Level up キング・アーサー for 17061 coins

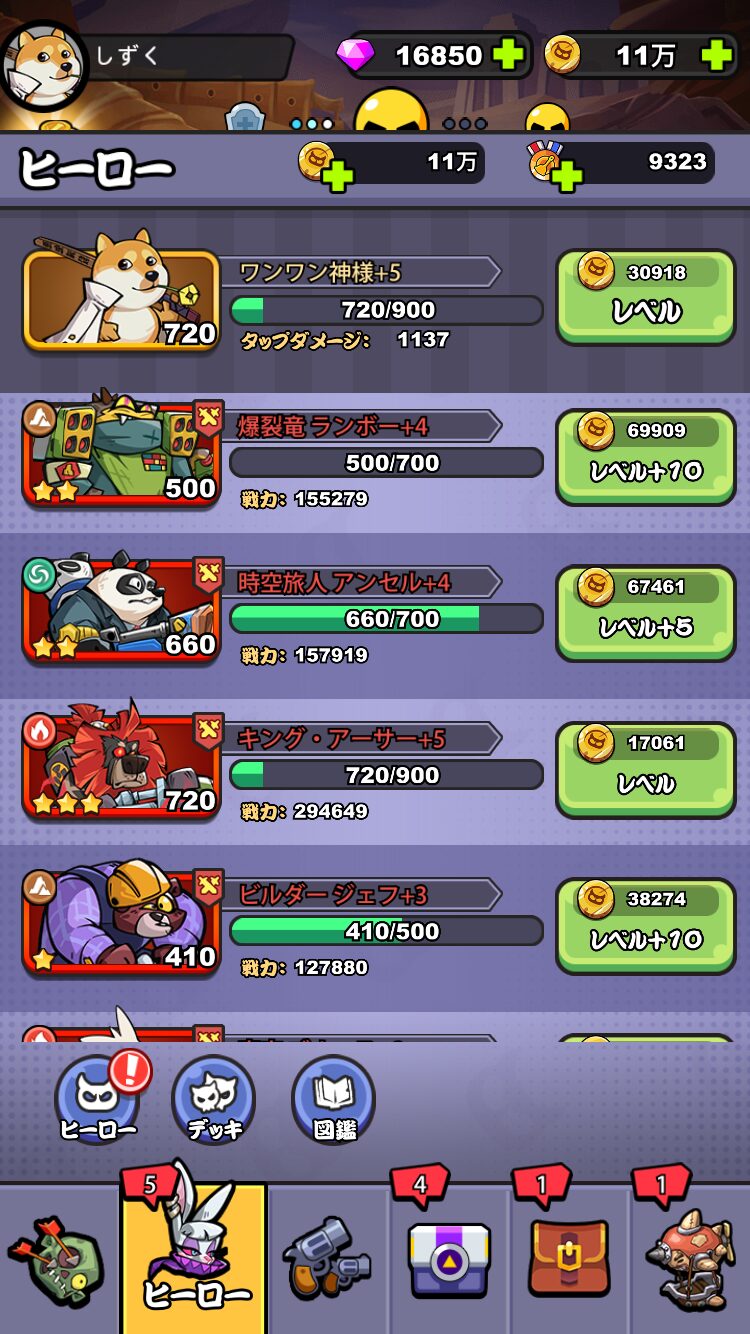coord(645,769)
